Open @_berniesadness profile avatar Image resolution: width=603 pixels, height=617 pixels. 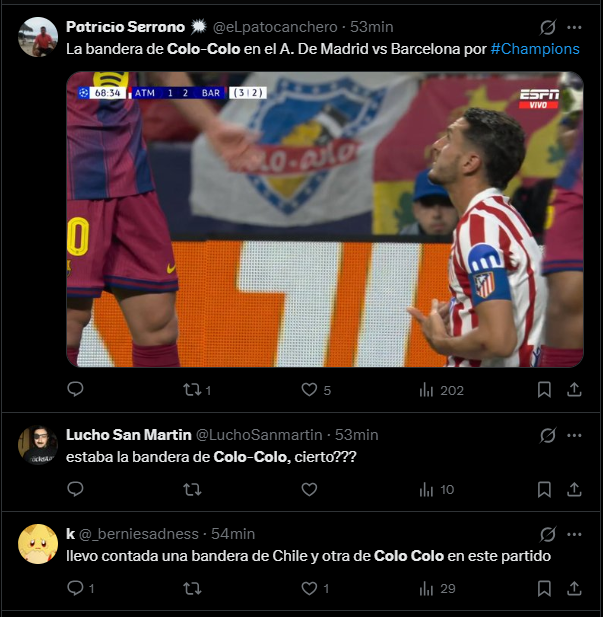coord(38,543)
